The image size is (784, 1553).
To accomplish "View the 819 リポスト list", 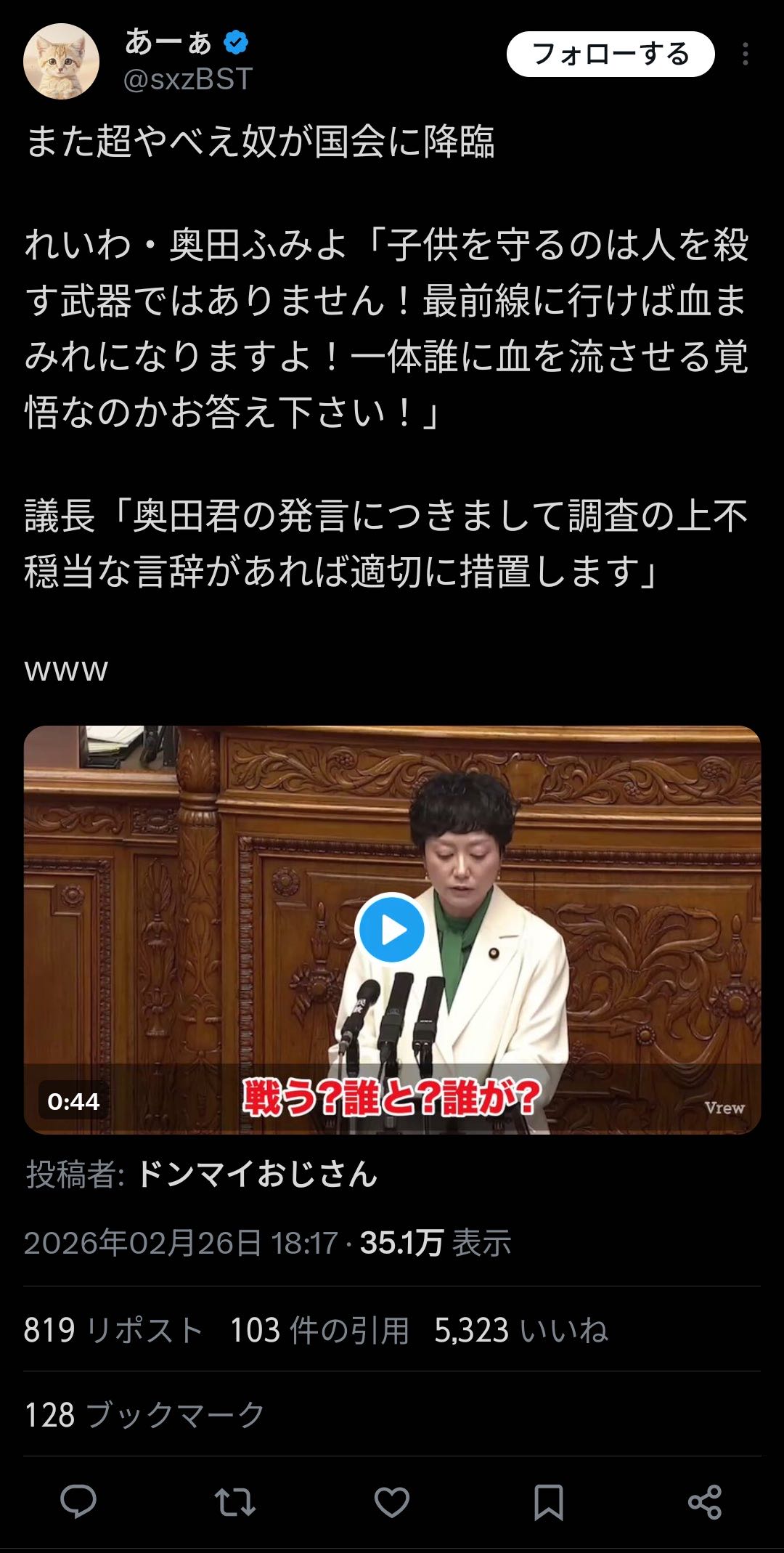I will point(113,1331).
